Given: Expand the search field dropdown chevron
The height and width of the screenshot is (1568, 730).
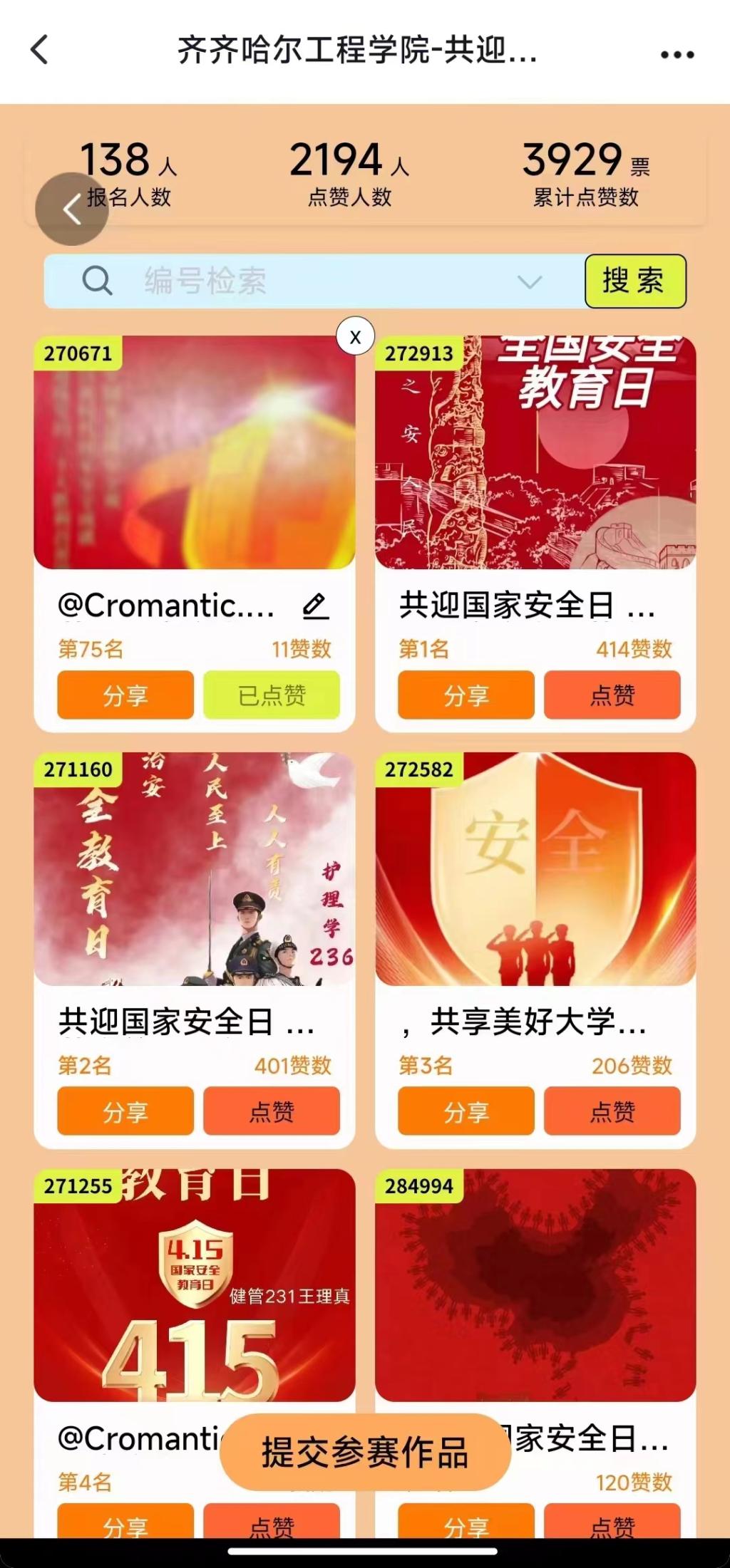Looking at the screenshot, I should pos(530,282).
